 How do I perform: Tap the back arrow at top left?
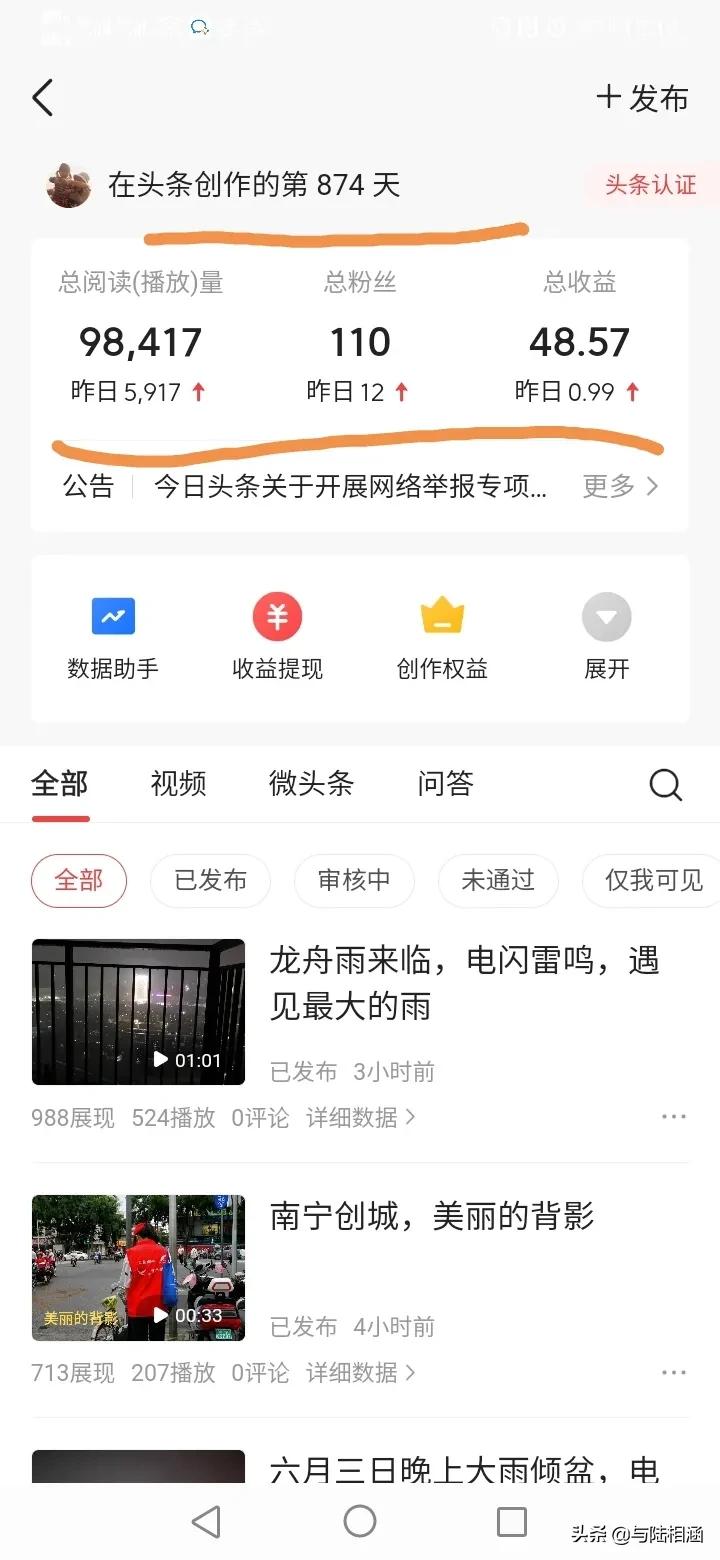click(41, 98)
